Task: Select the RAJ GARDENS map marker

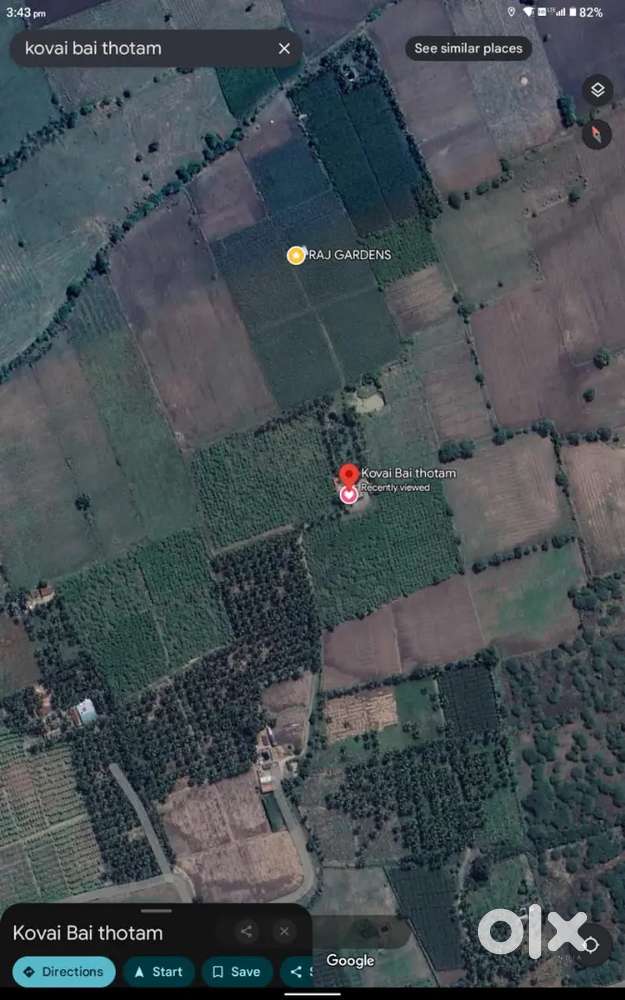Action: [296, 255]
